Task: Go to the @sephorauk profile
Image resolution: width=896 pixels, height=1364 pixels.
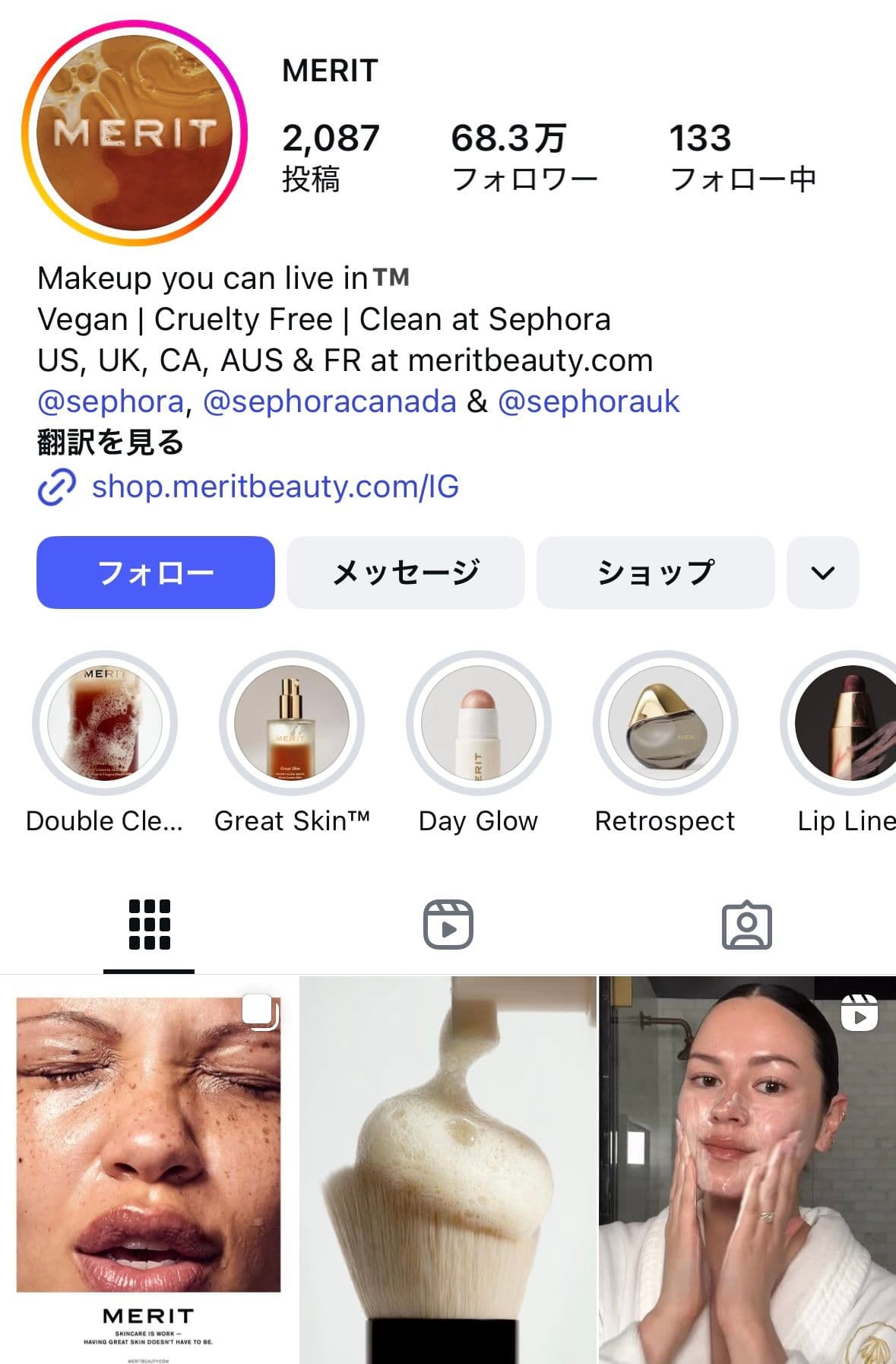Action: (588, 401)
